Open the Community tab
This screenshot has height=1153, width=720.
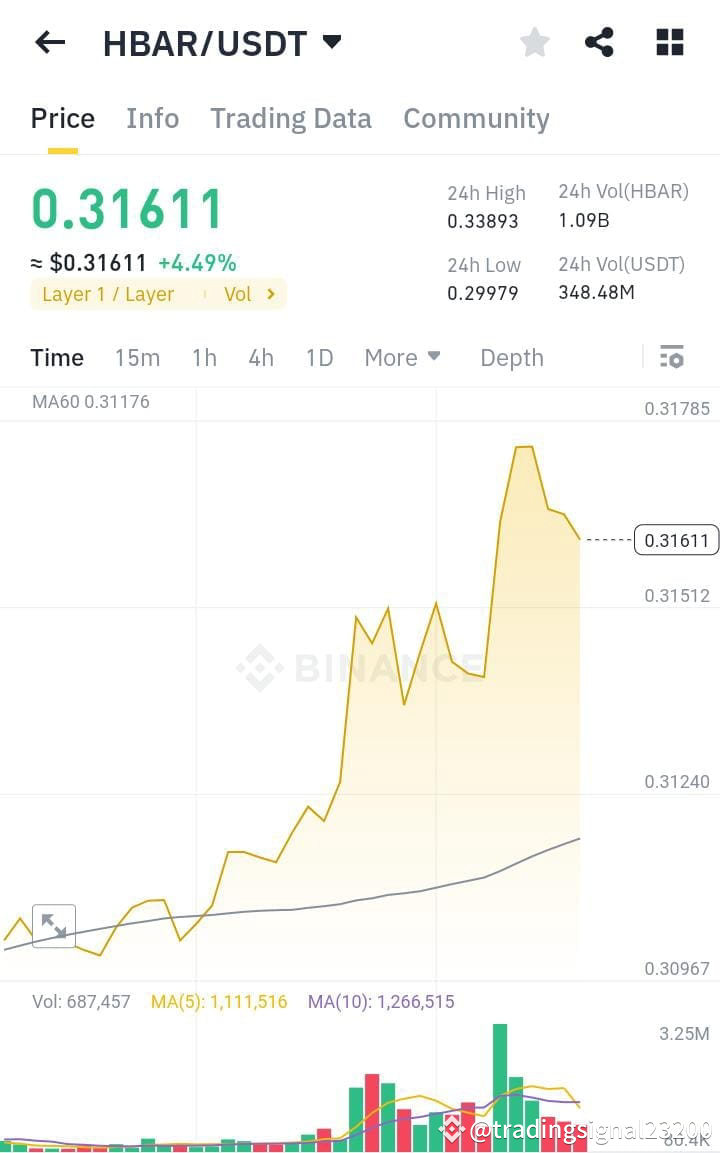476,118
